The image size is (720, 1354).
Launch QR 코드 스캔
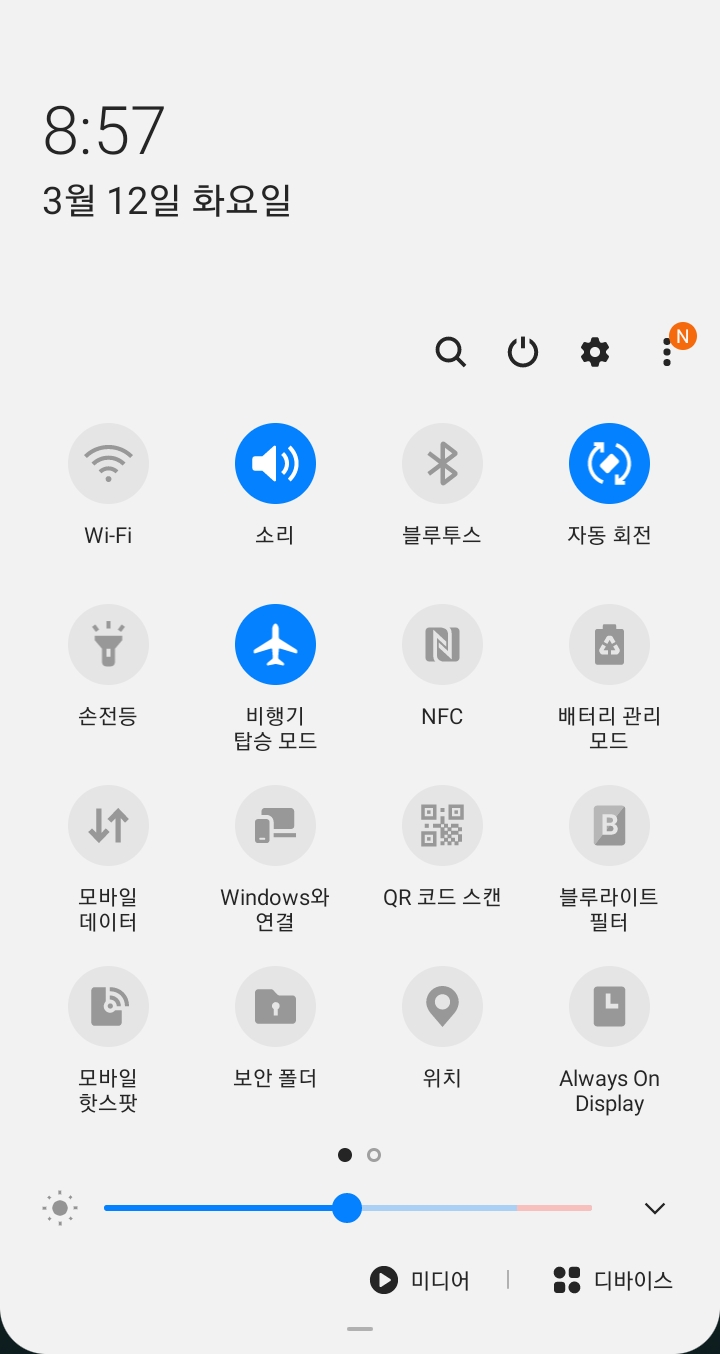pyautogui.click(x=442, y=826)
